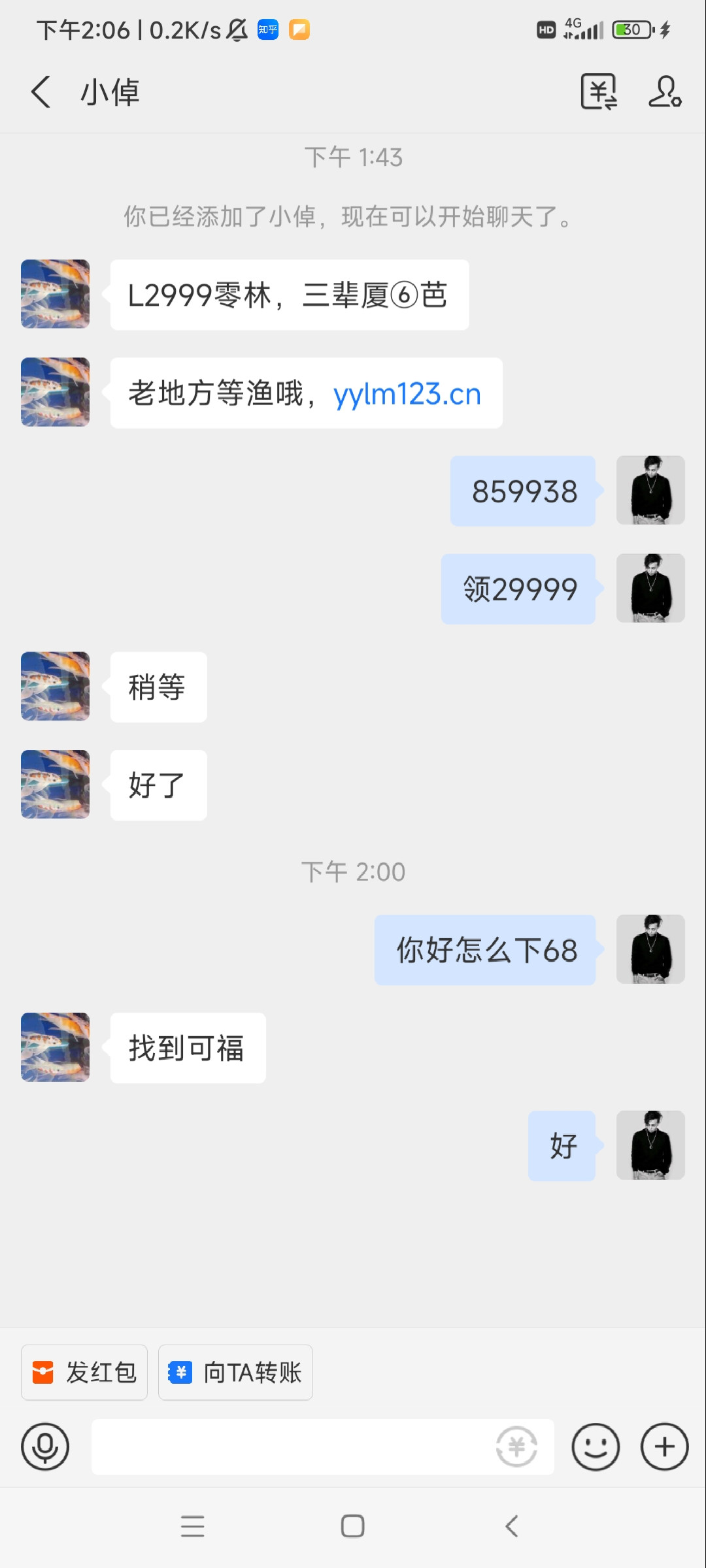This screenshot has height=1568, width=706.
Task: Open chat settings via person icon top right
Action: tap(665, 91)
